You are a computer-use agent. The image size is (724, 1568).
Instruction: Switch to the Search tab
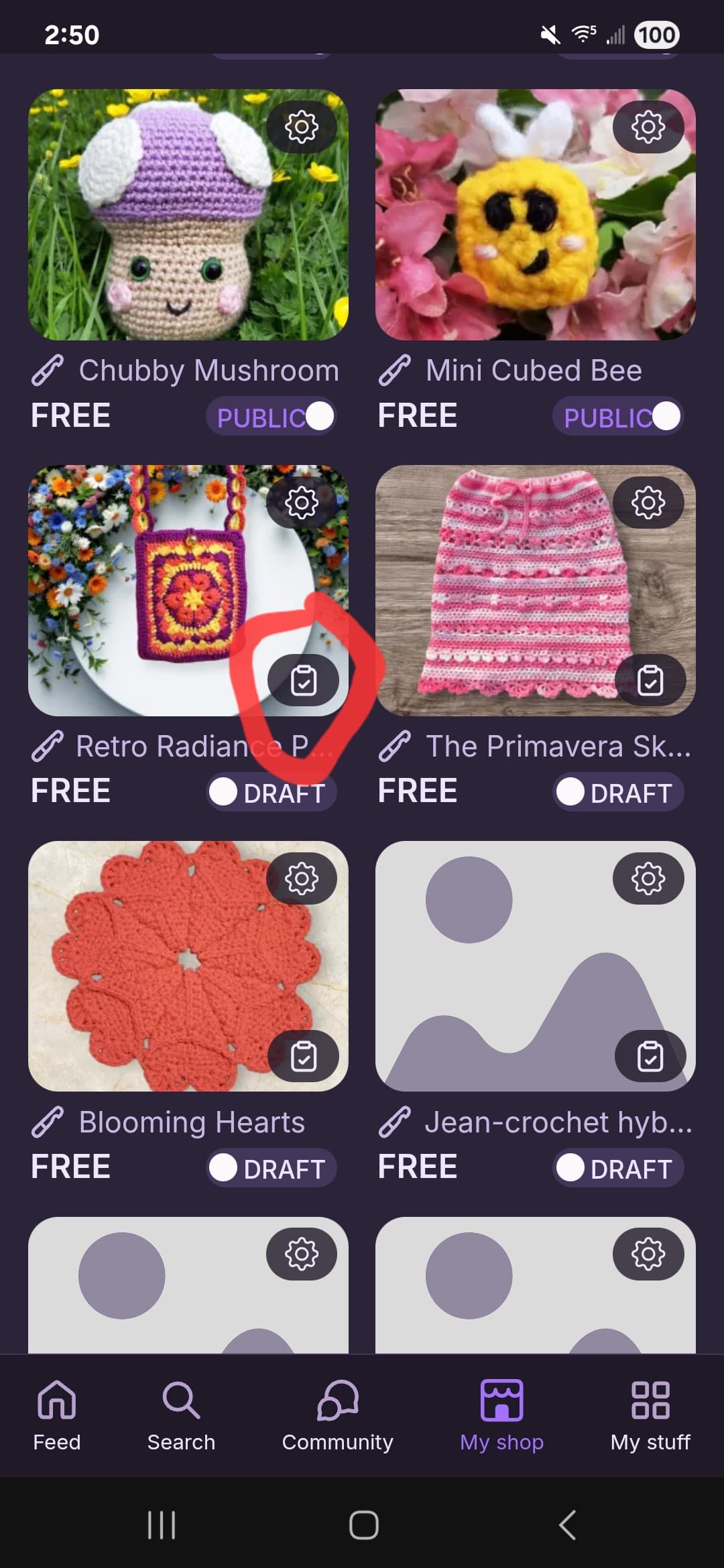(x=181, y=1415)
